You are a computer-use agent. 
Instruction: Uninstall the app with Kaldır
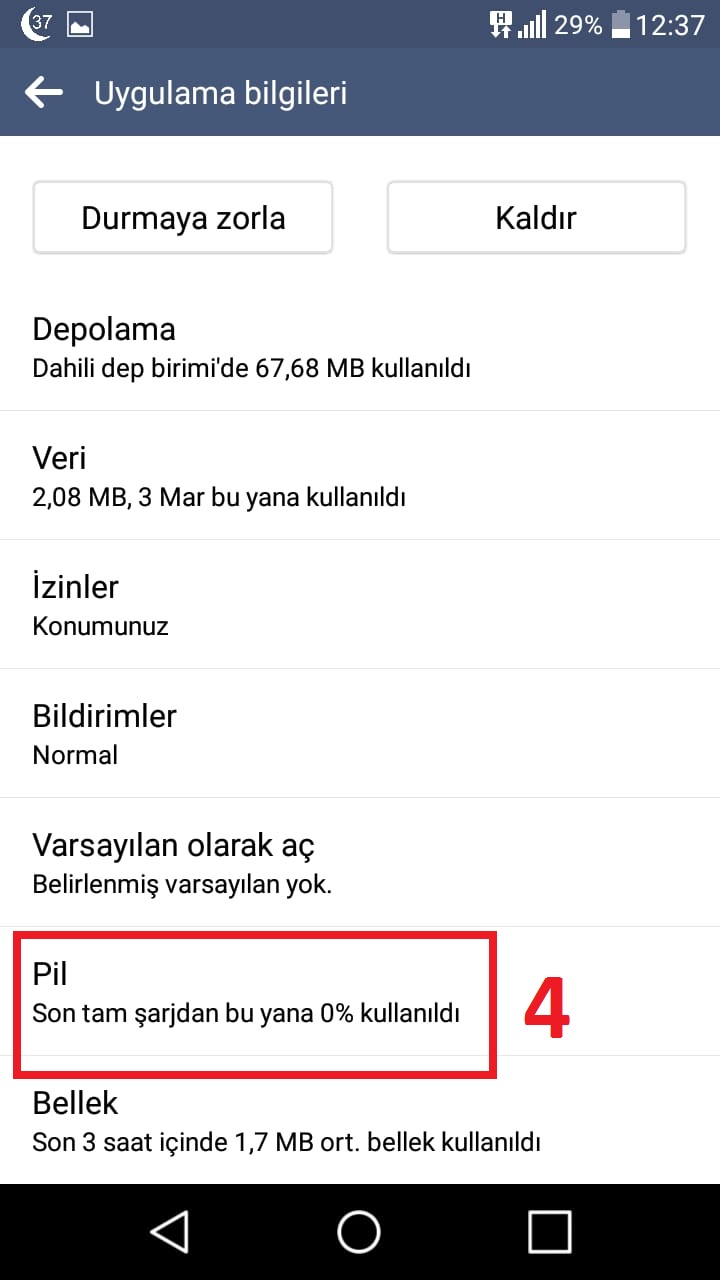(536, 218)
